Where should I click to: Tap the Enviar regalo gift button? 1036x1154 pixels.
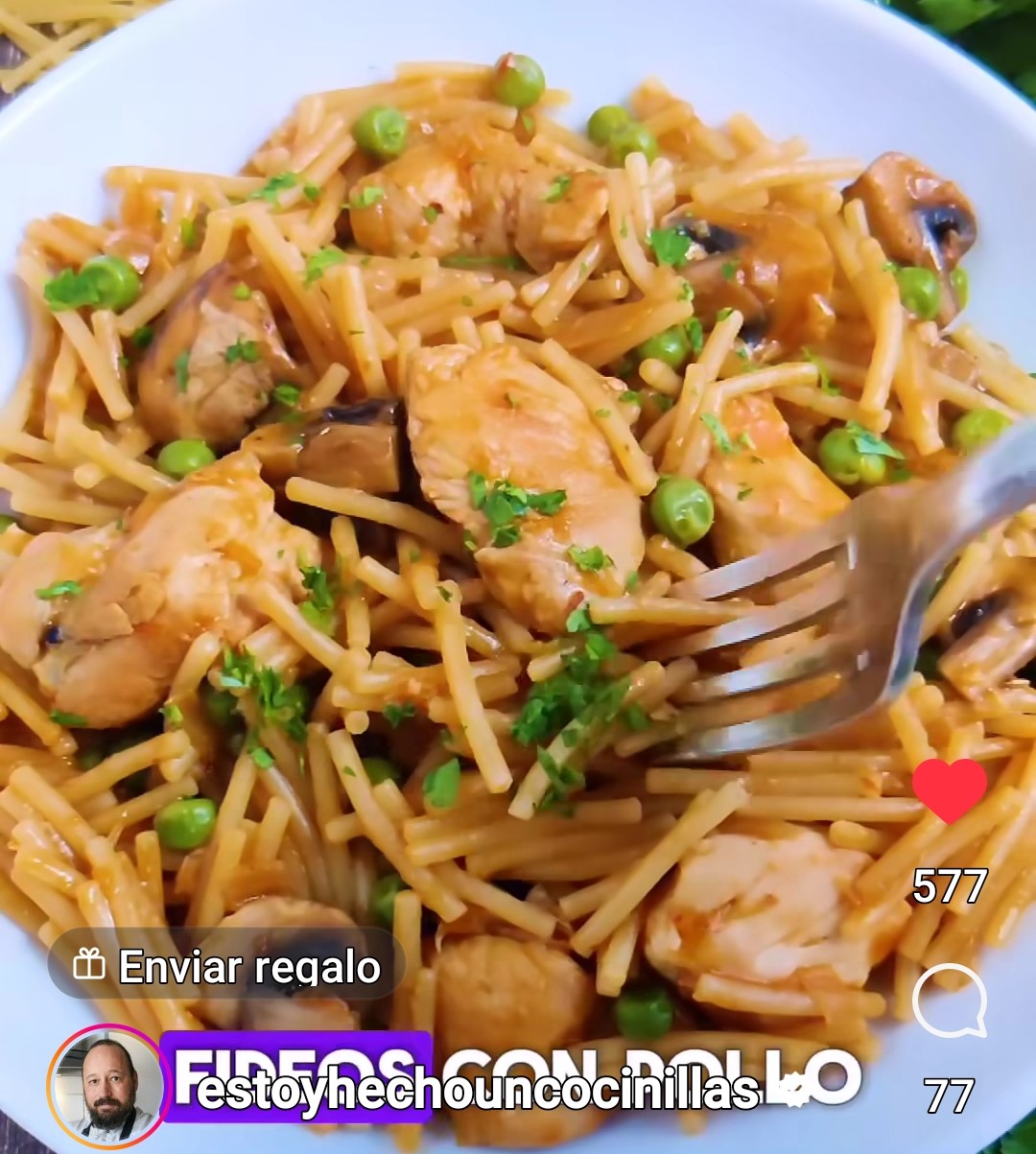point(226,966)
